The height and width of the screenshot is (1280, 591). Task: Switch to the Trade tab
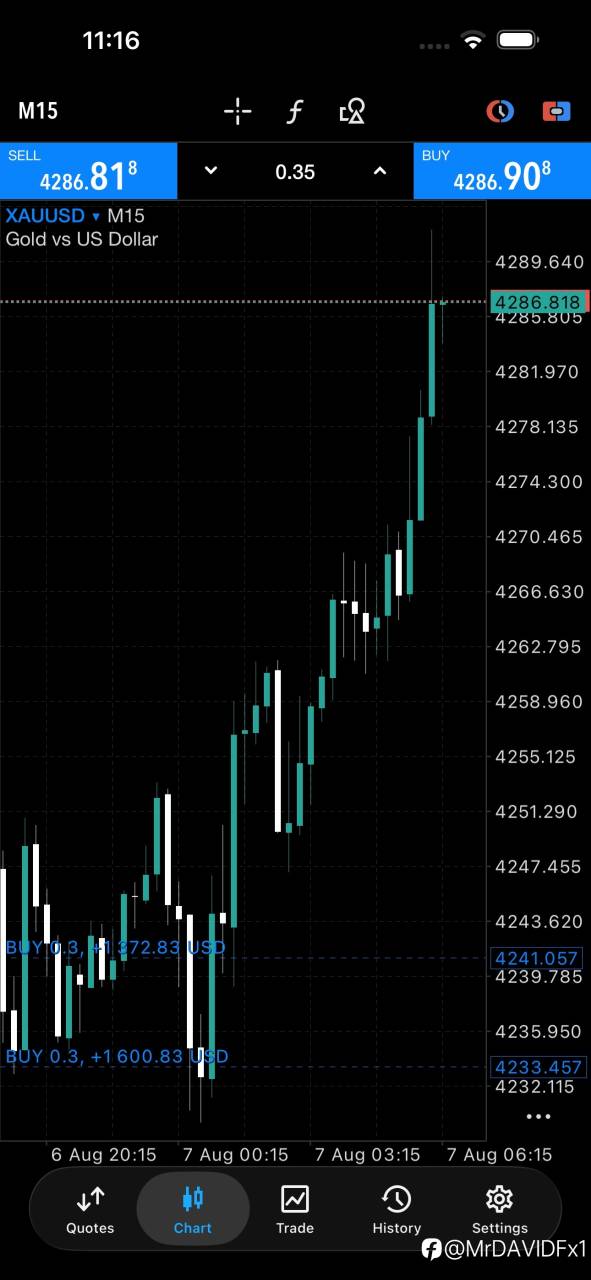click(295, 1209)
